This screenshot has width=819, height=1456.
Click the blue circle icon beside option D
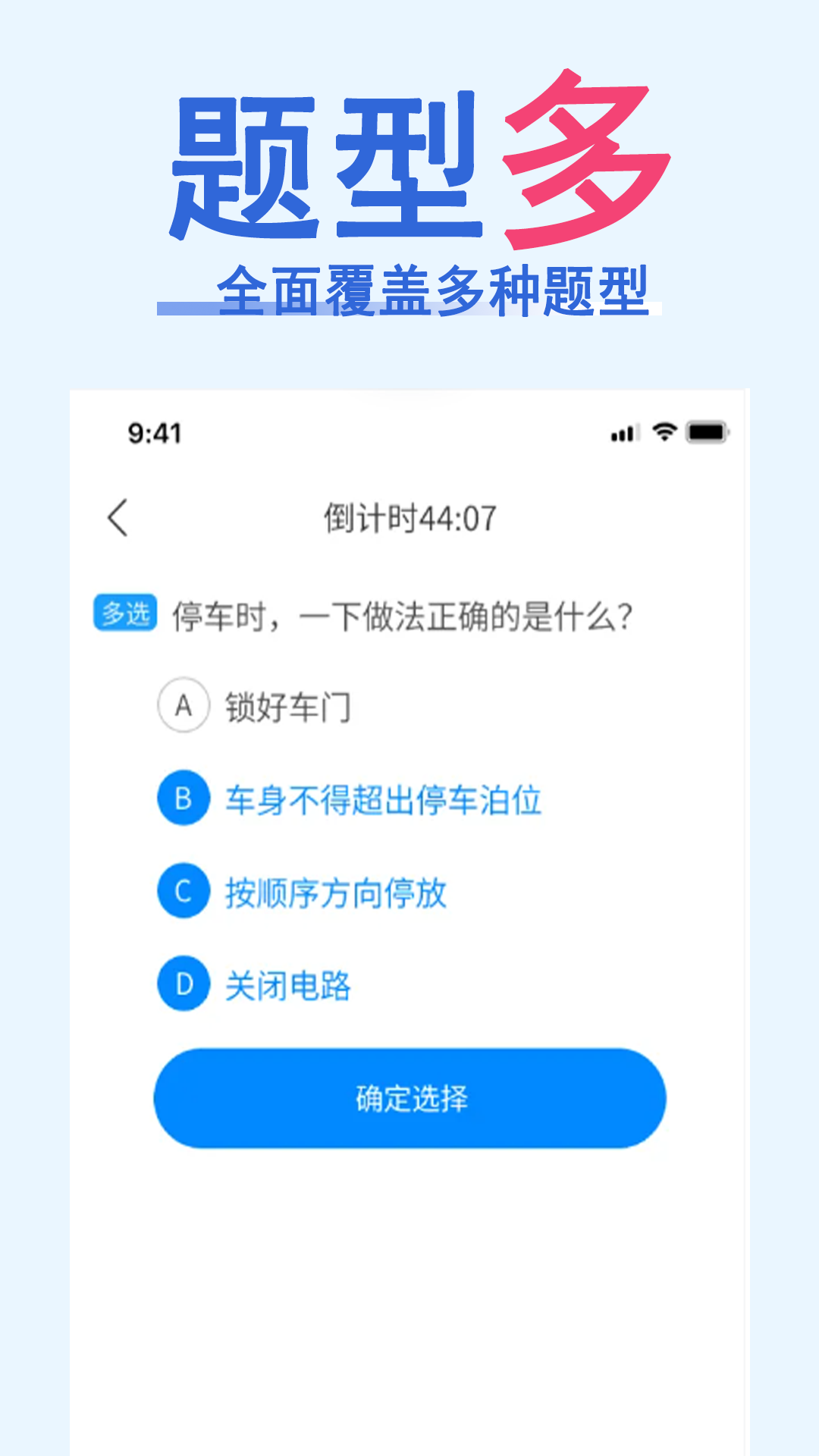(183, 984)
